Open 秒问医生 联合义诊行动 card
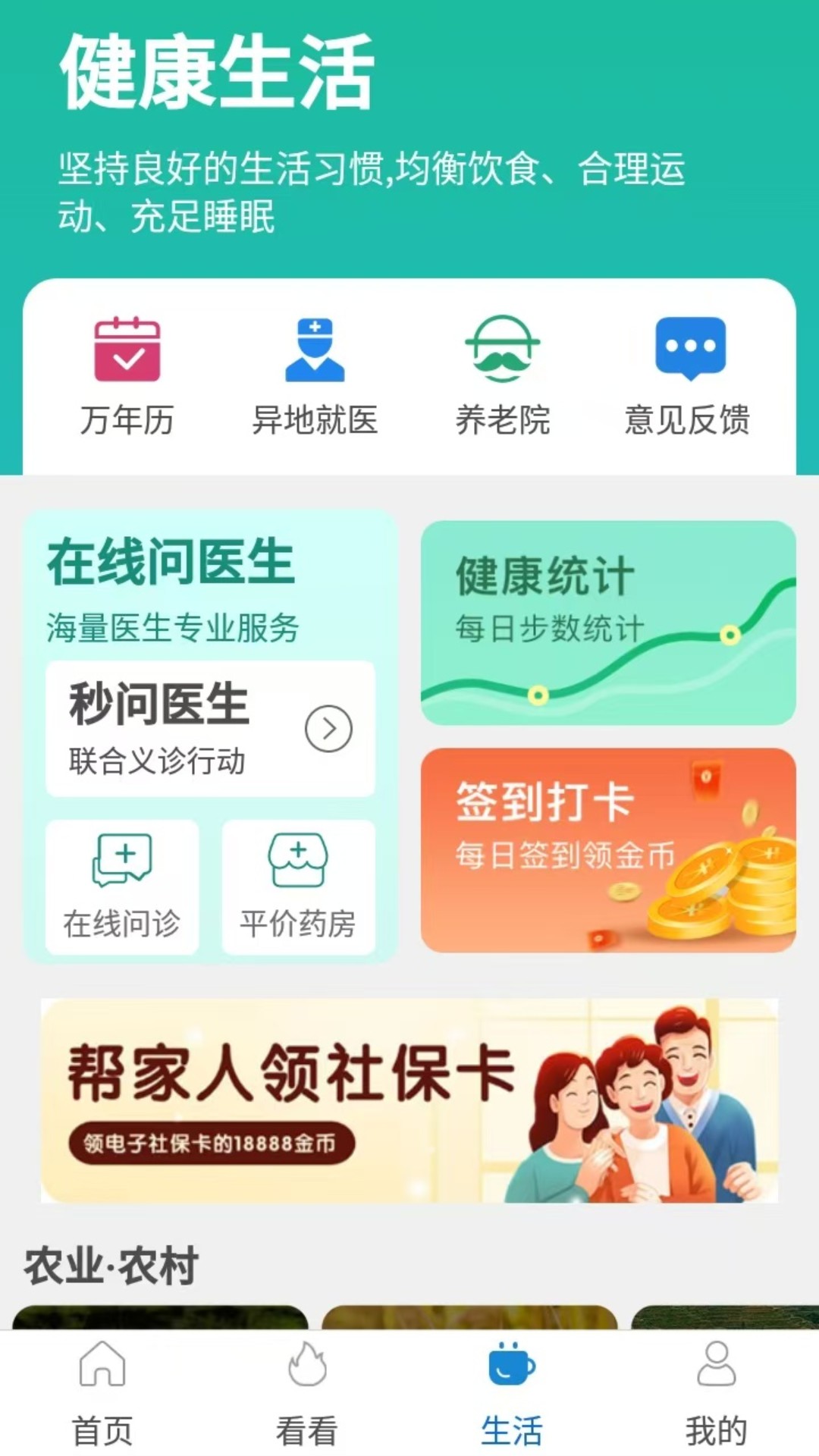Image resolution: width=819 pixels, height=1456 pixels. [210, 728]
